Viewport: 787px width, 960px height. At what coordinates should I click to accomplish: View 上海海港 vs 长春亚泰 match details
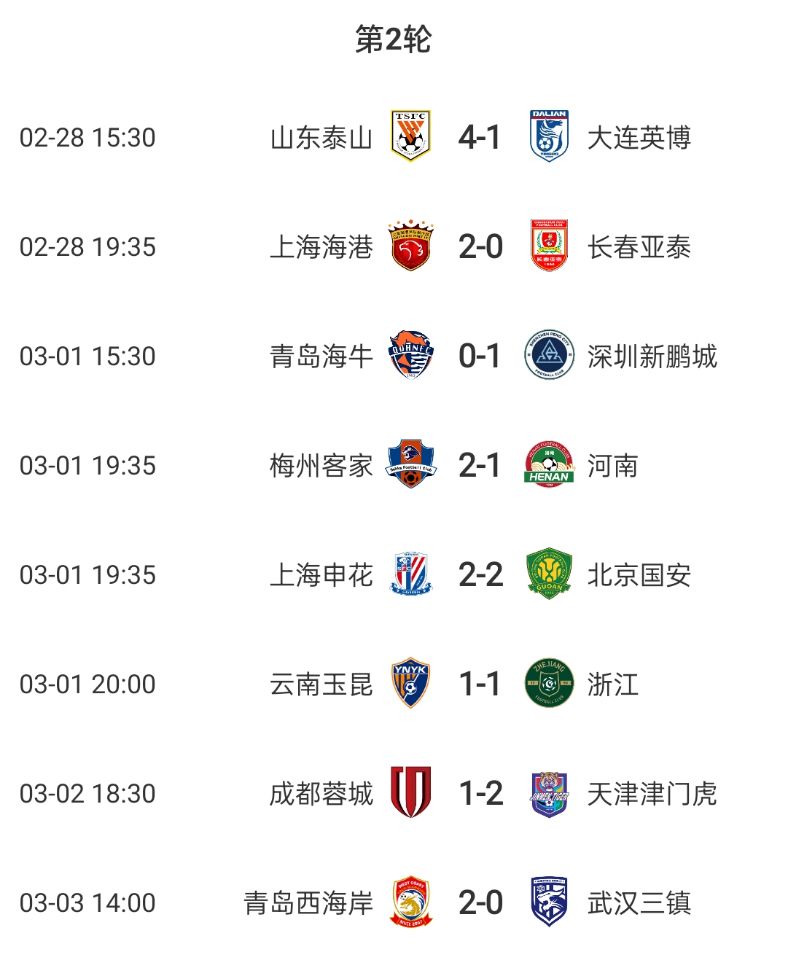[x=480, y=247]
